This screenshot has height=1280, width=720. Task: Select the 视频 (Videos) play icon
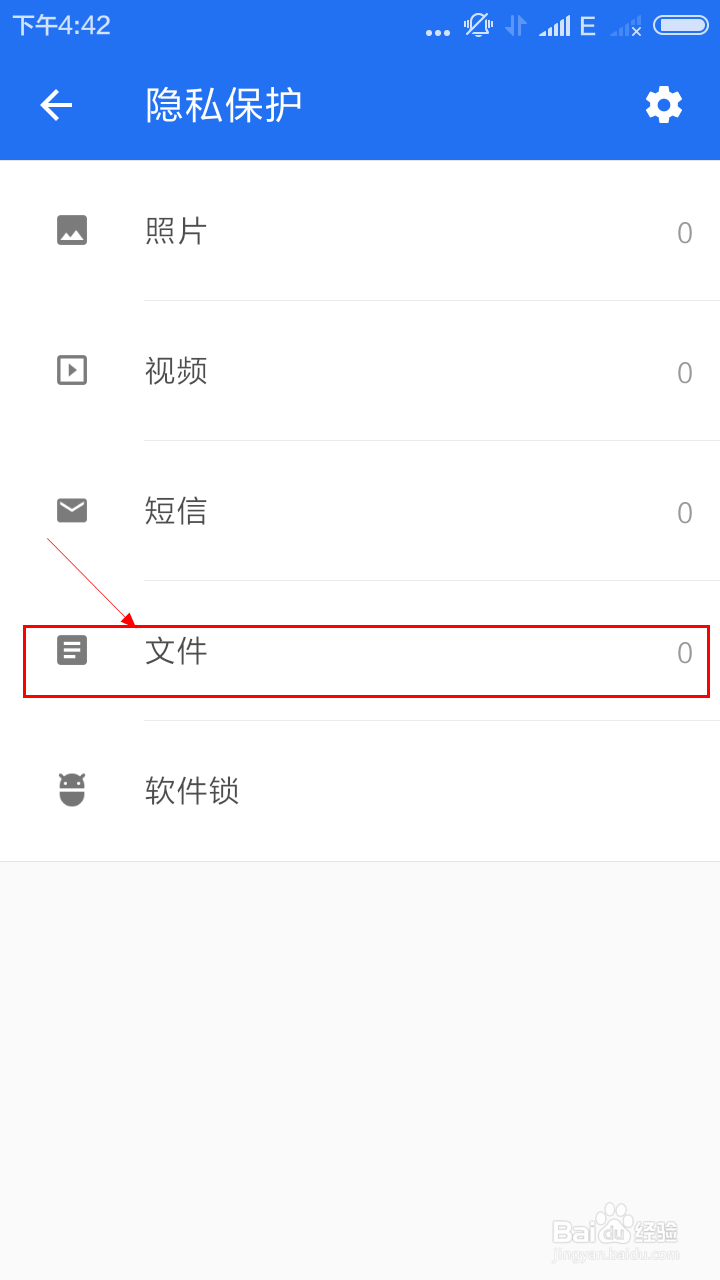tap(71, 370)
